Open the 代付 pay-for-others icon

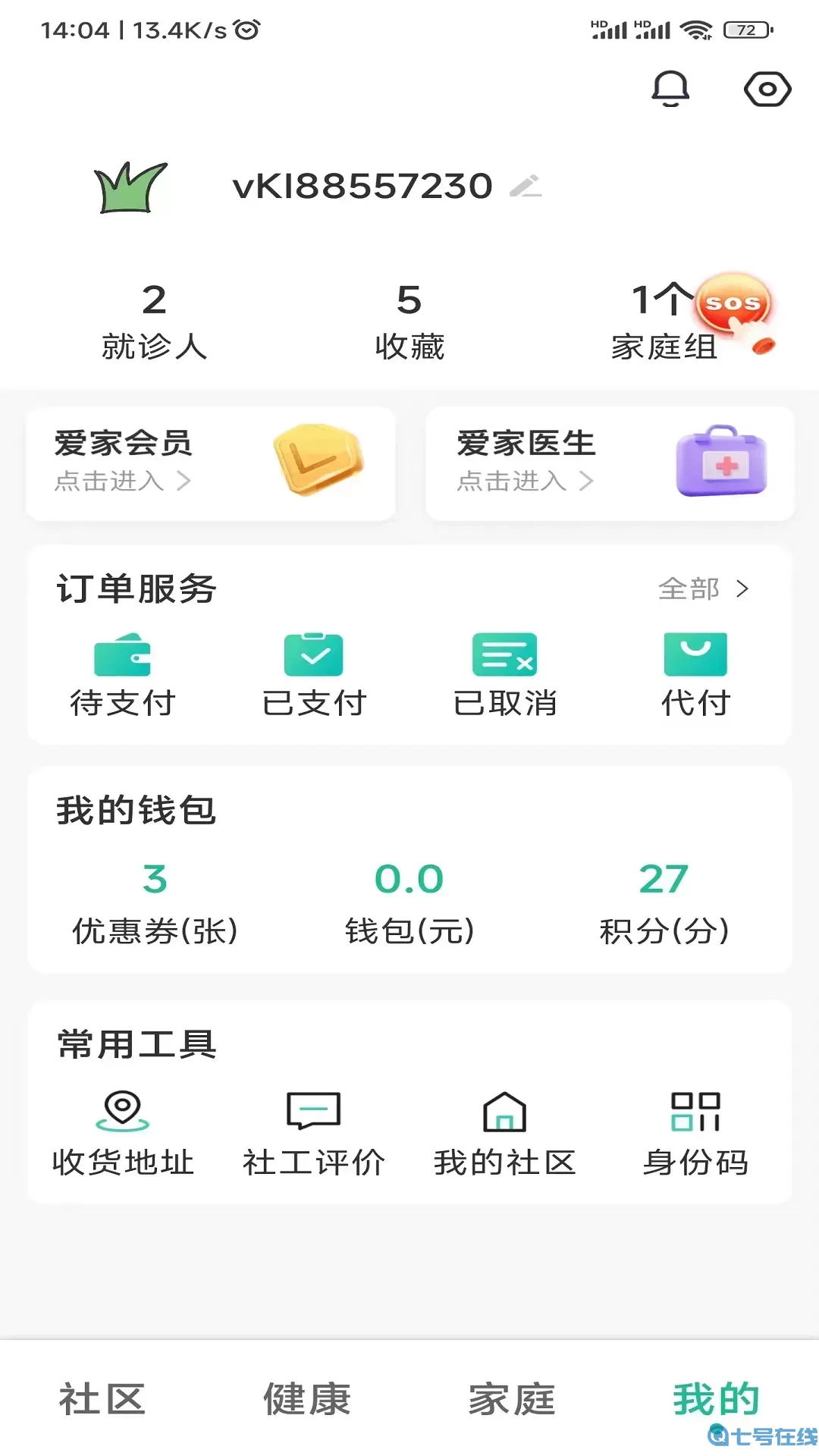695,654
